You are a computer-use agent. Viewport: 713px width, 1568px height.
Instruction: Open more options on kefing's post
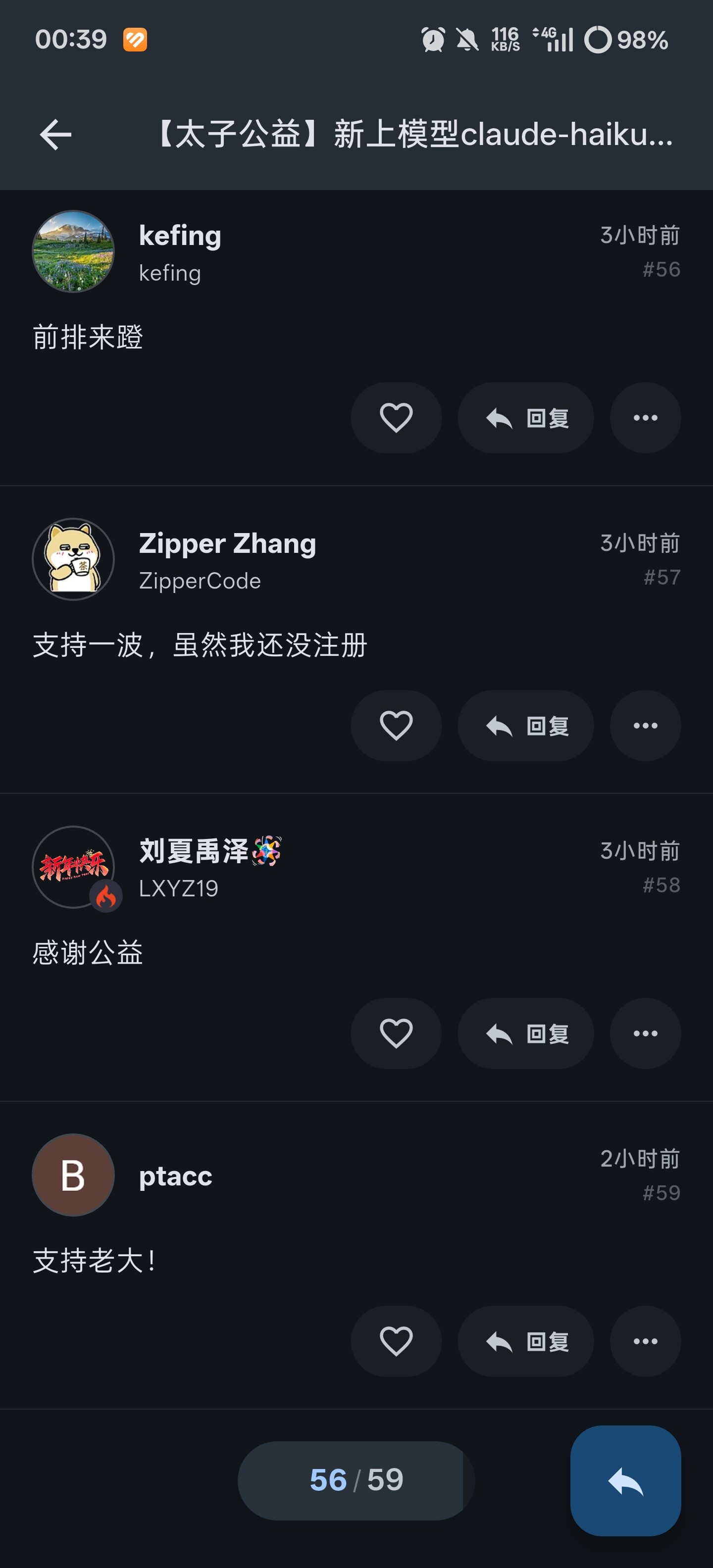coord(646,418)
